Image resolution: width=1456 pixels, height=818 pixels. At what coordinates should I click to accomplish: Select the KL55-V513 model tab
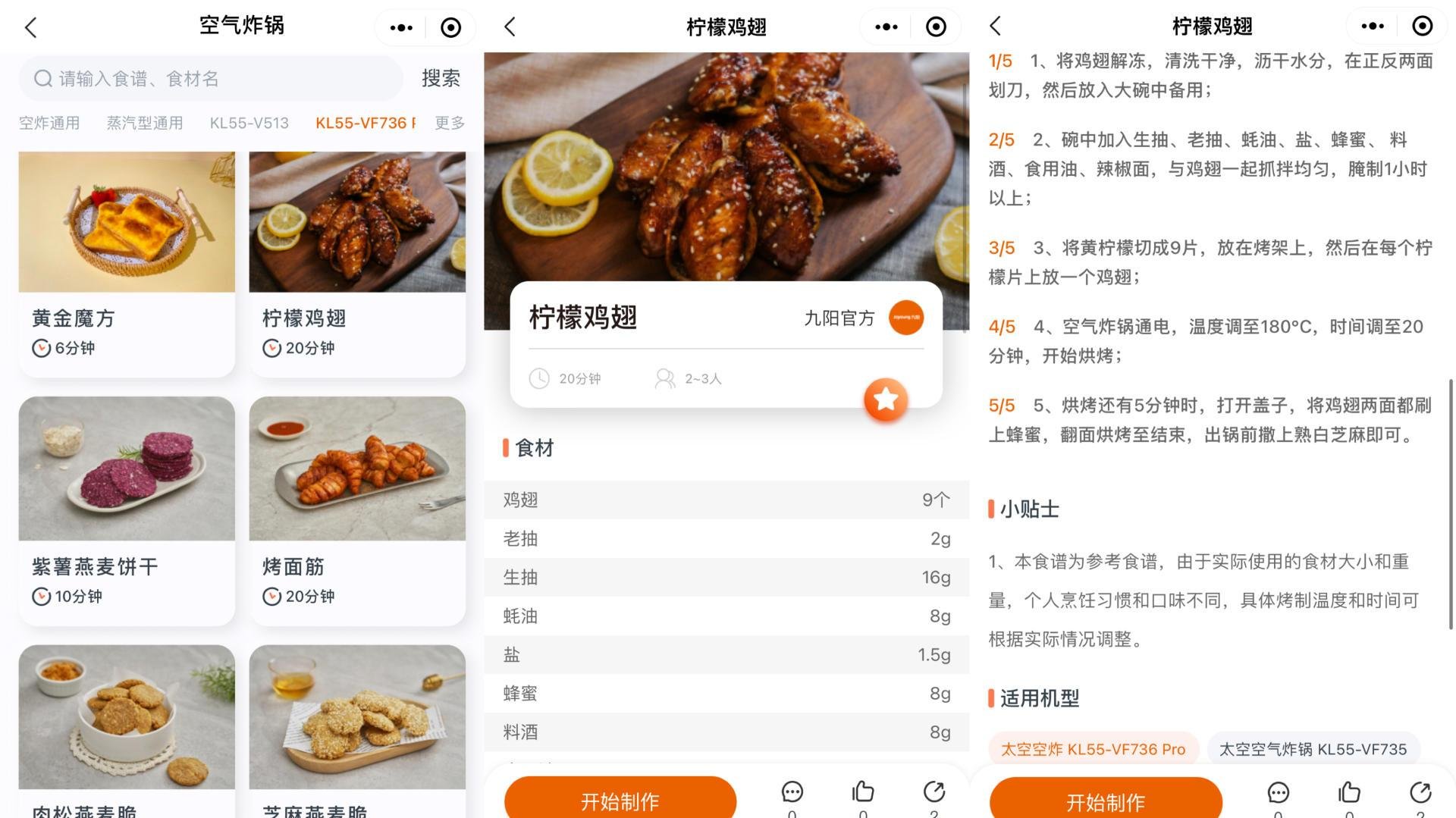(249, 123)
